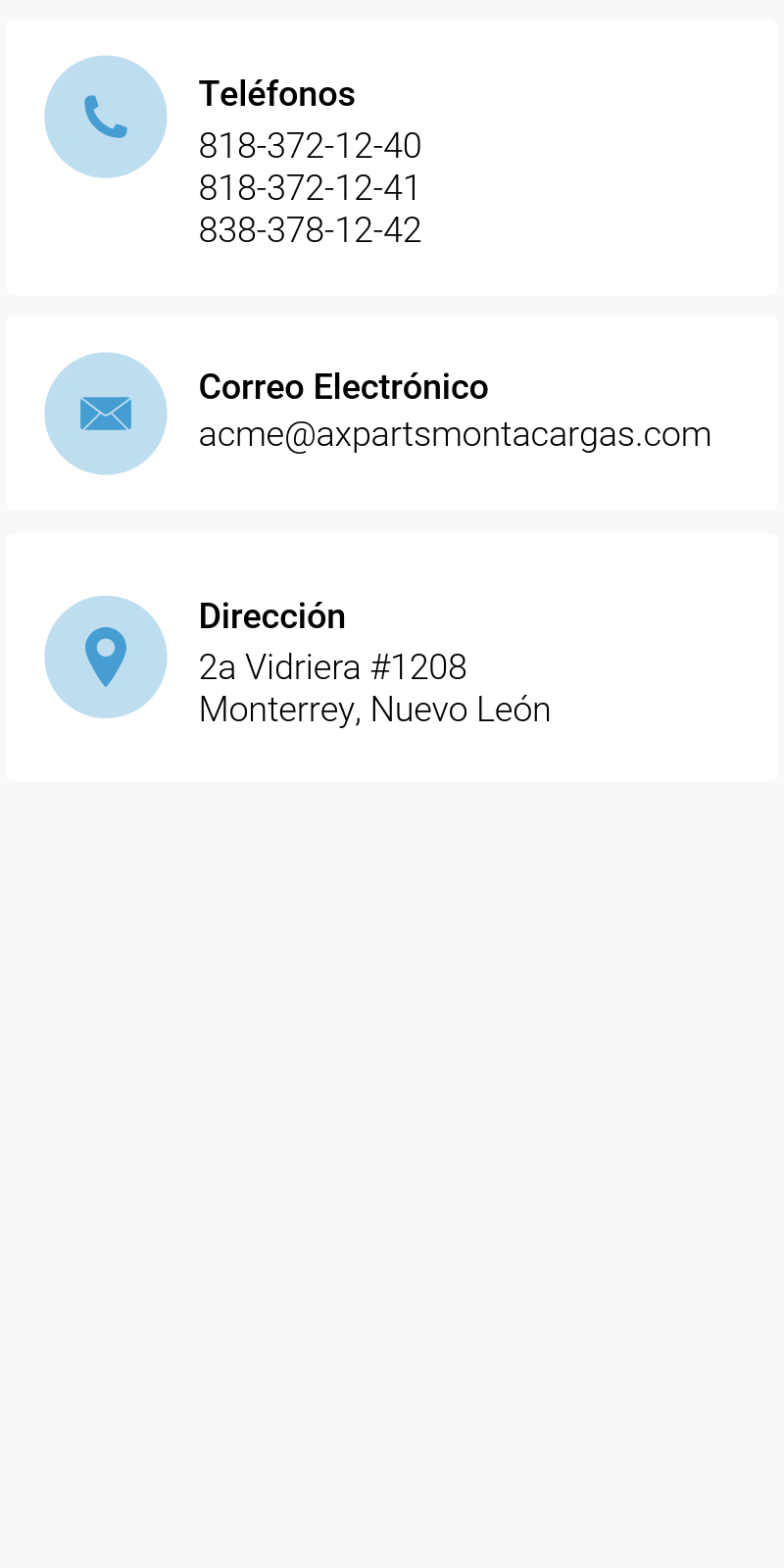Image resolution: width=784 pixels, height=1568 pixels.
Task: Select the Correo Electrónico email card
Action: pyautogui.click(x=392, y=413)
